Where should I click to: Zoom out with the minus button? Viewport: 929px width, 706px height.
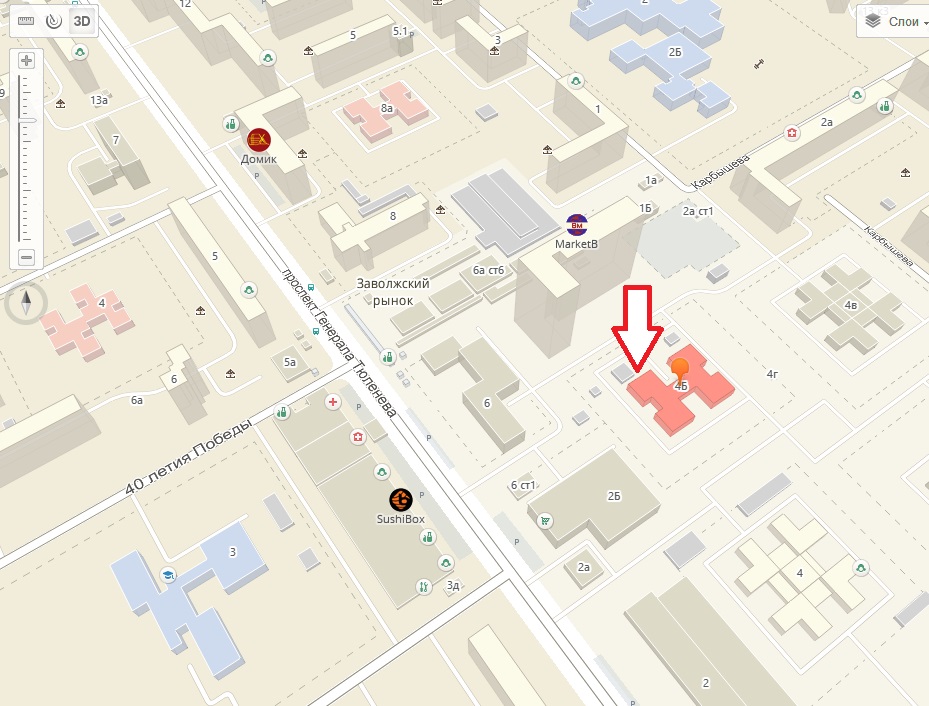(x=26, y=257)
